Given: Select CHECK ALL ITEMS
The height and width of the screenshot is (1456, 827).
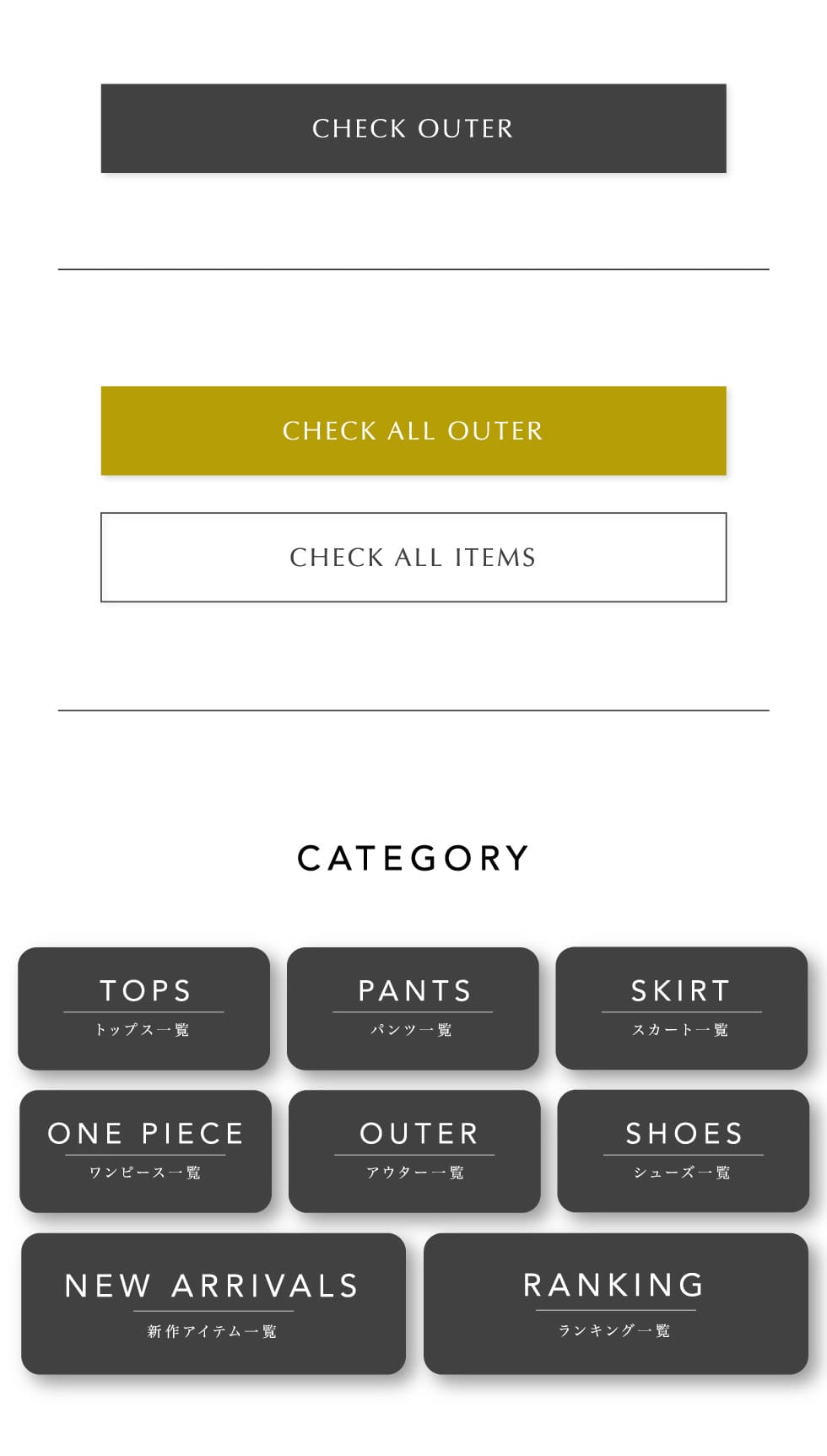Looking at the screenshot, I should click(413, 557).
